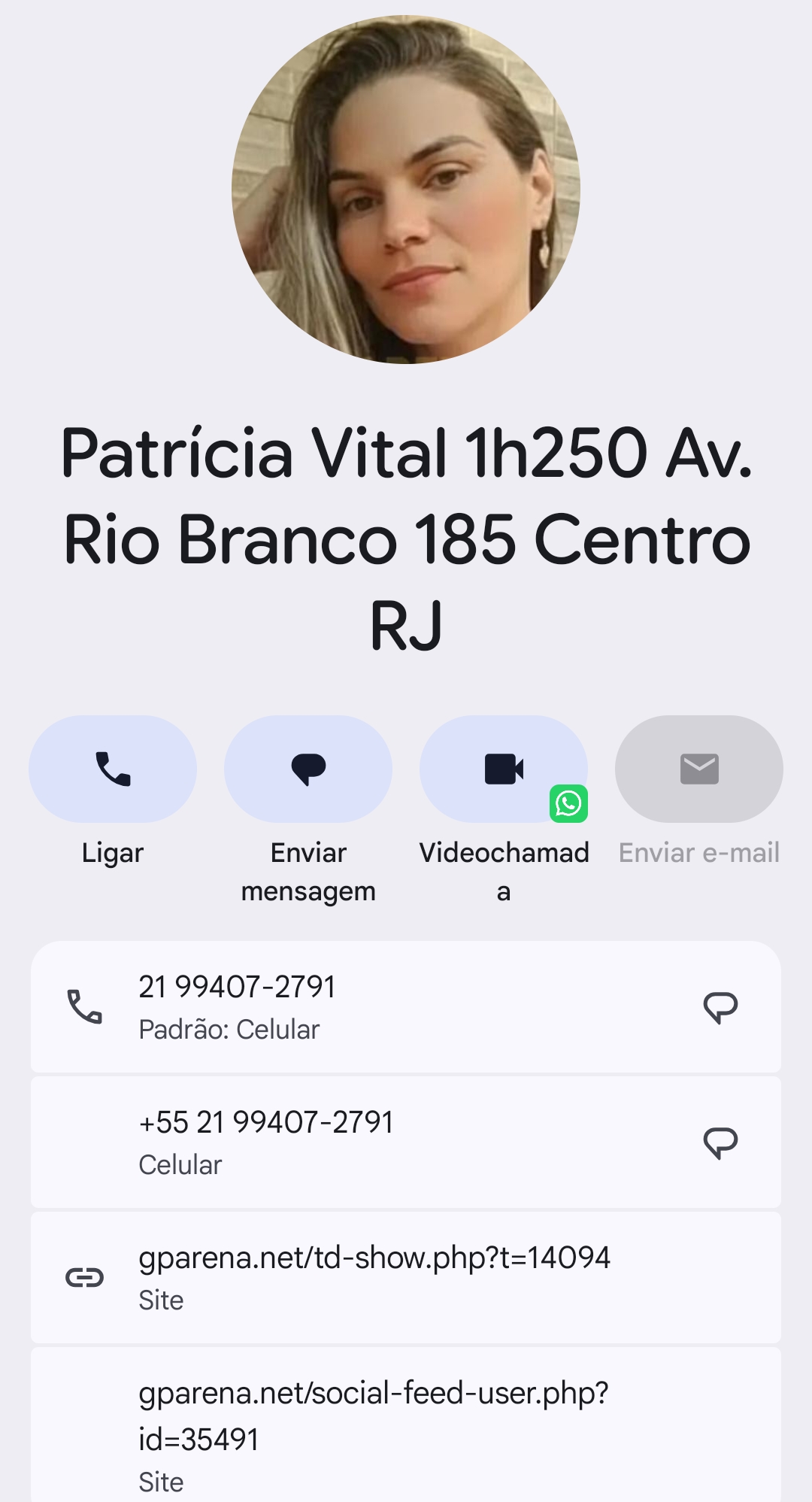Tap the Ligar call button
Screen dimensions: 812x1502
tap(113, 769)
